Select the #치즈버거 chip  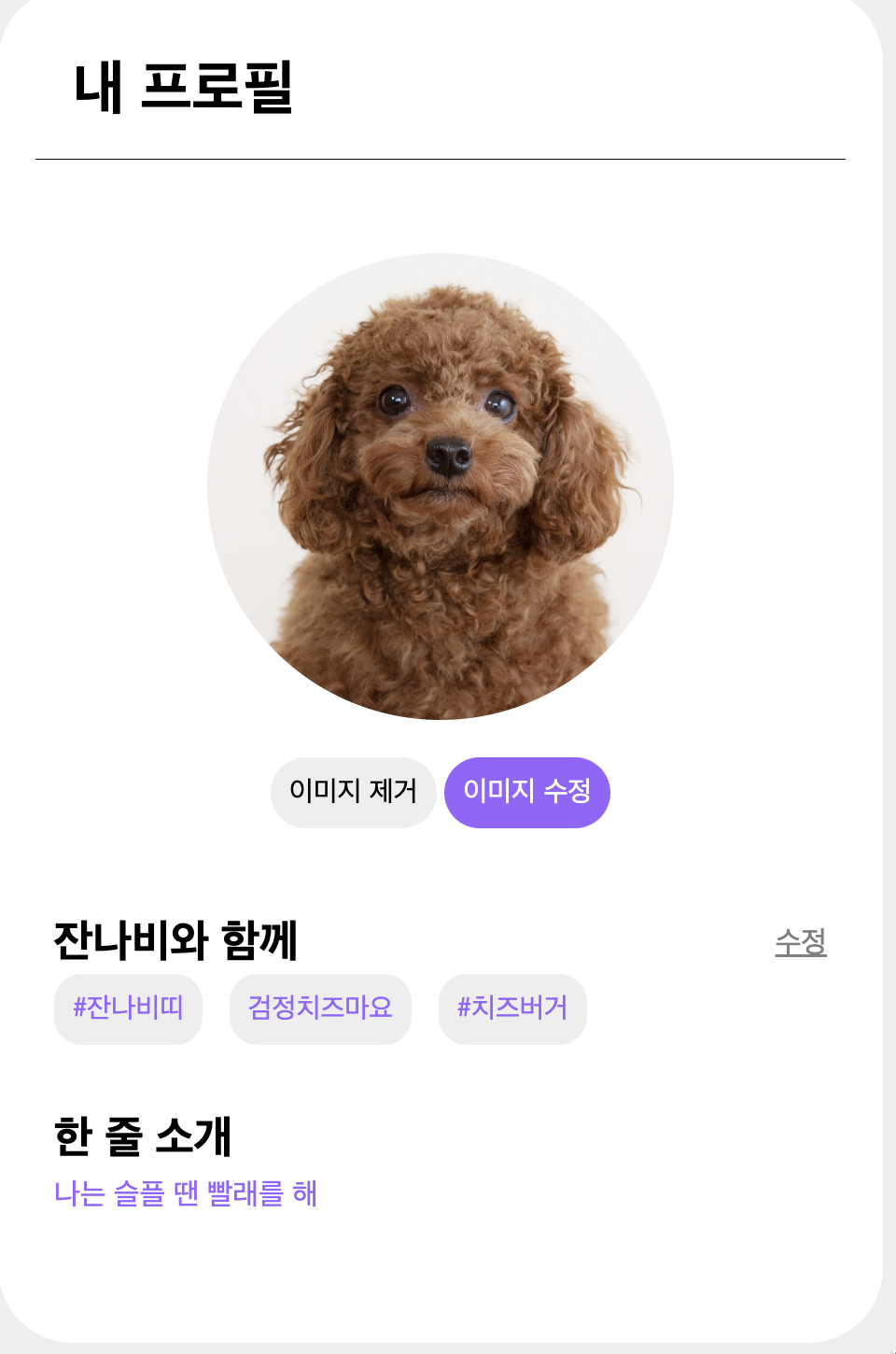coord(512,1008)
